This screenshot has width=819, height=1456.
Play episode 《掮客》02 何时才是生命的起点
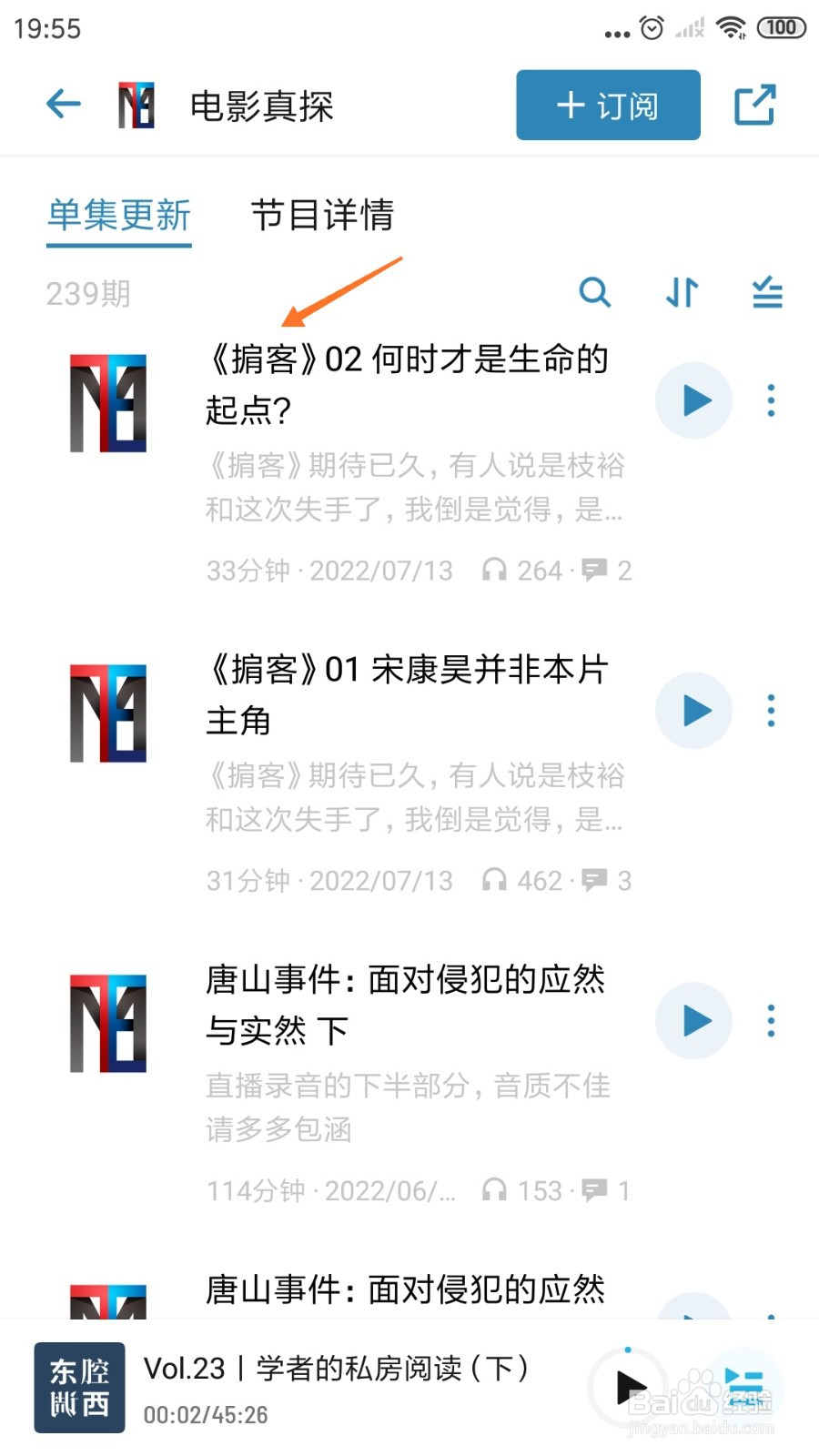pos(693,400)
